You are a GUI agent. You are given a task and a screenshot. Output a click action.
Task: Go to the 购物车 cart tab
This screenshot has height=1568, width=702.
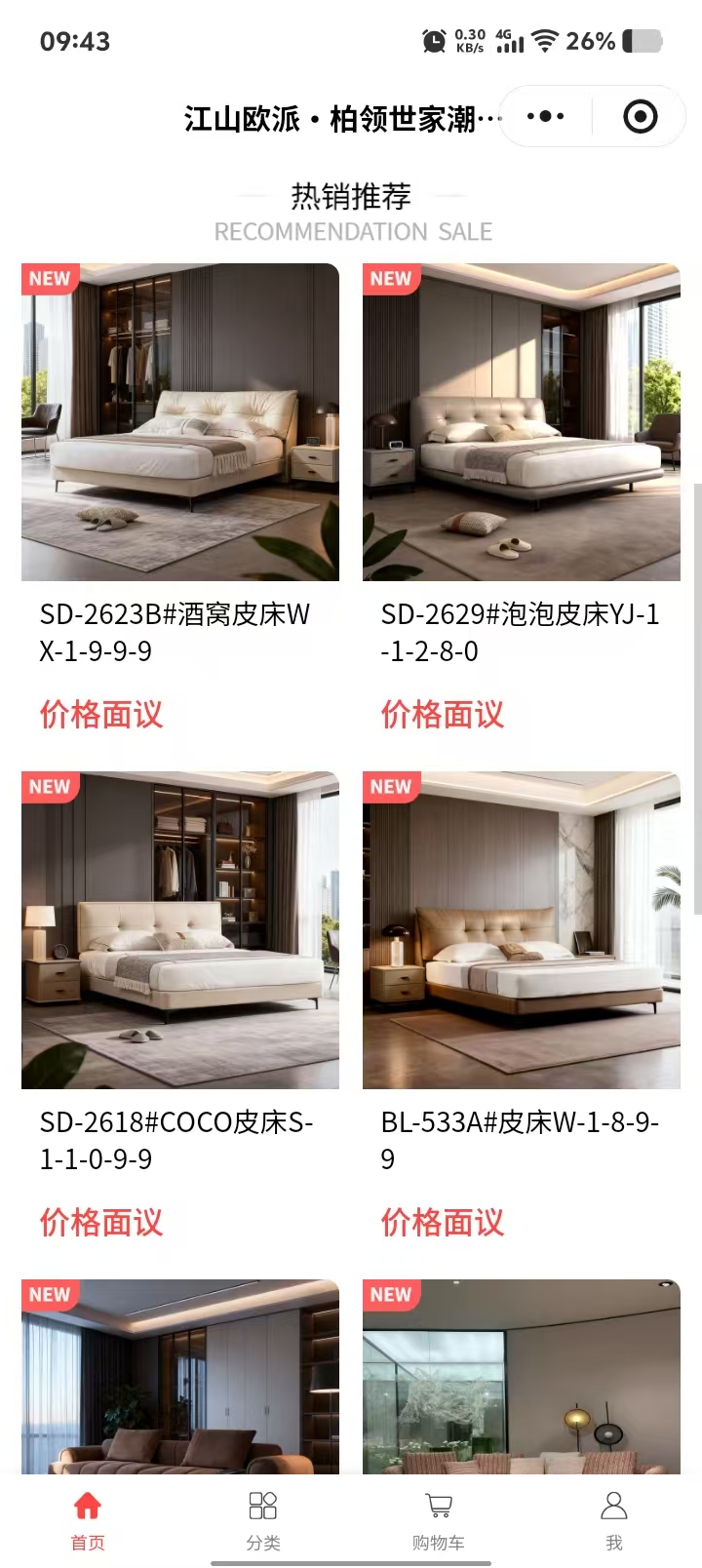(x=439, y=1519)
